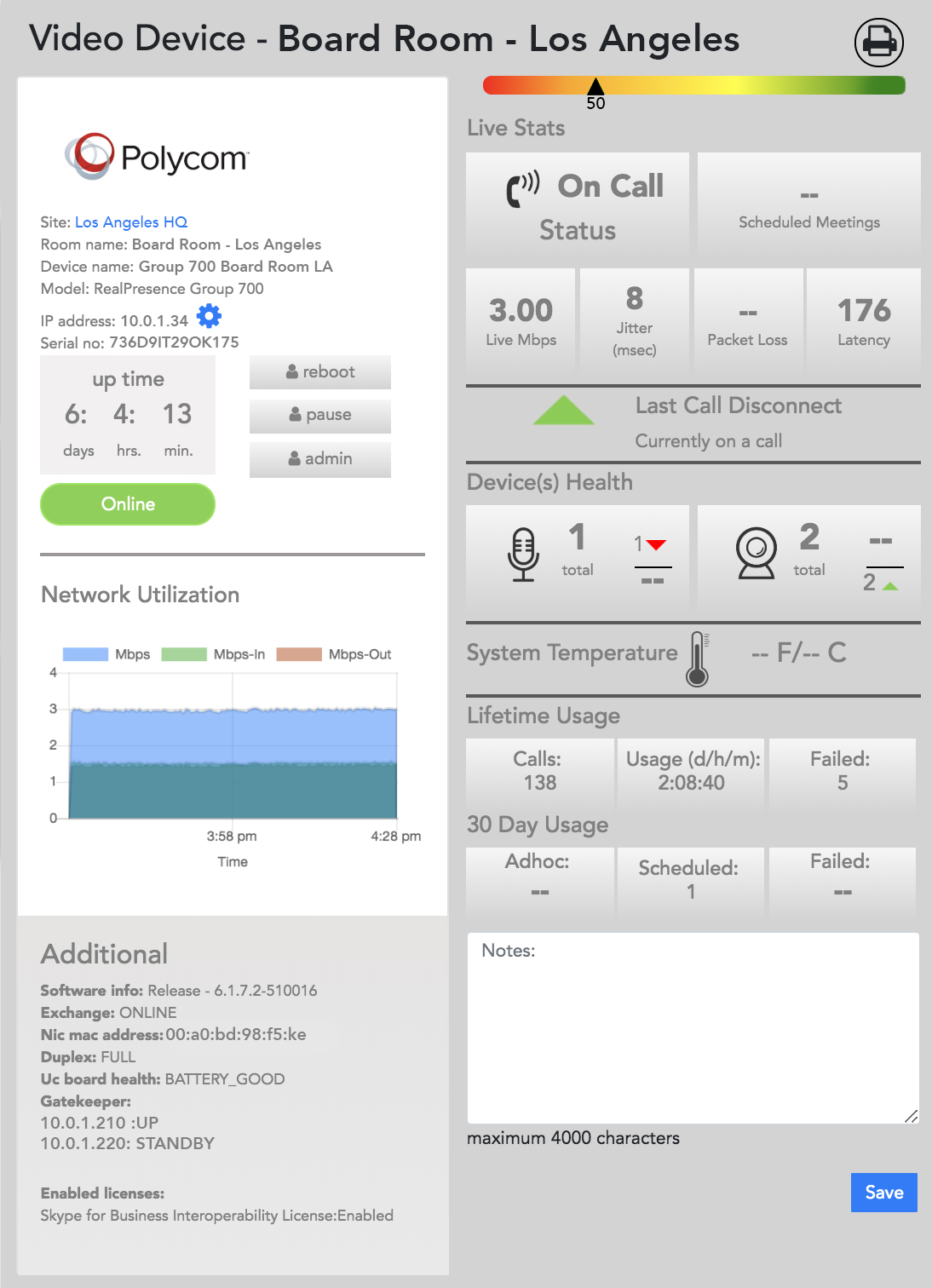Print this device report
This screenshot has height=1288, width=932.
coord(878,42)
